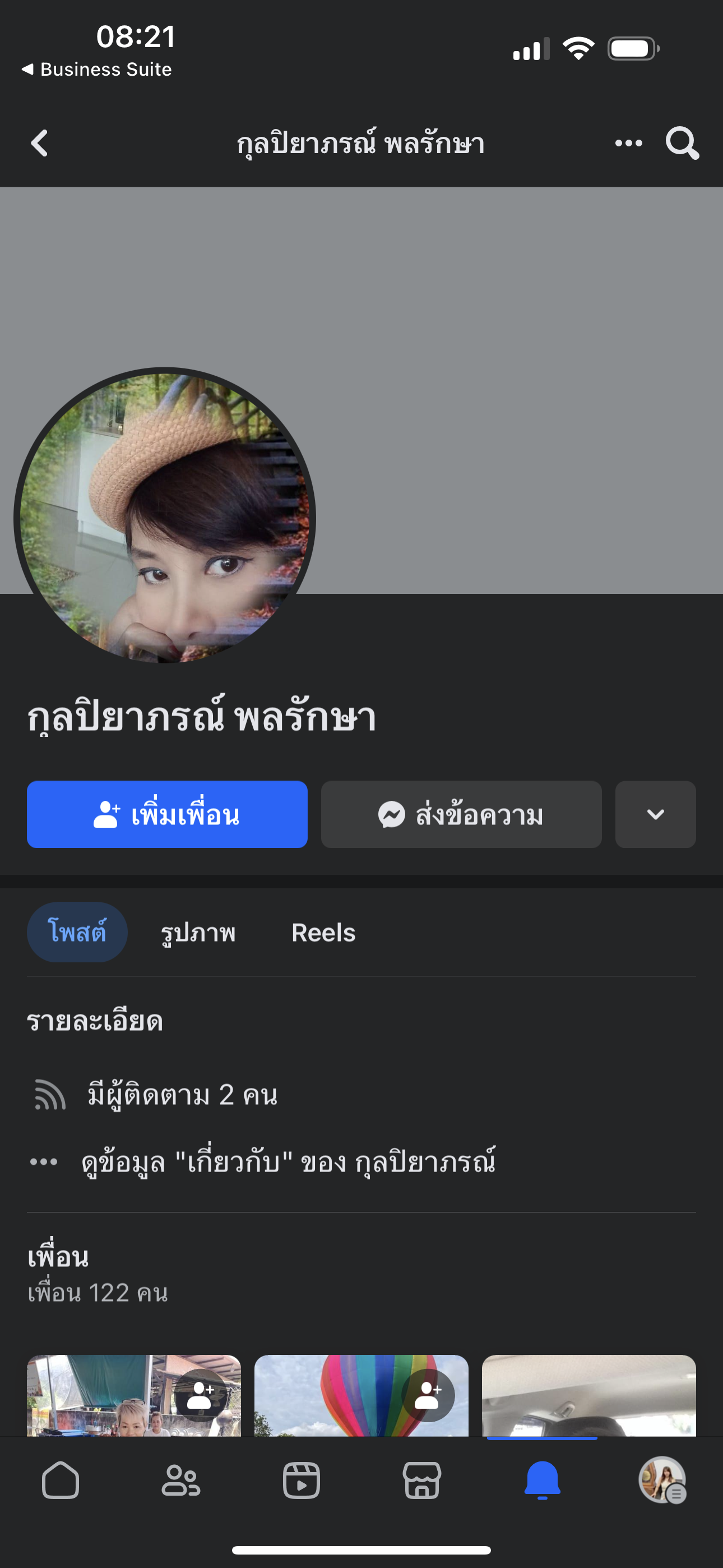Open the video tab in bottom bar
723x1568 pixels.
(x=302, y=1480)
